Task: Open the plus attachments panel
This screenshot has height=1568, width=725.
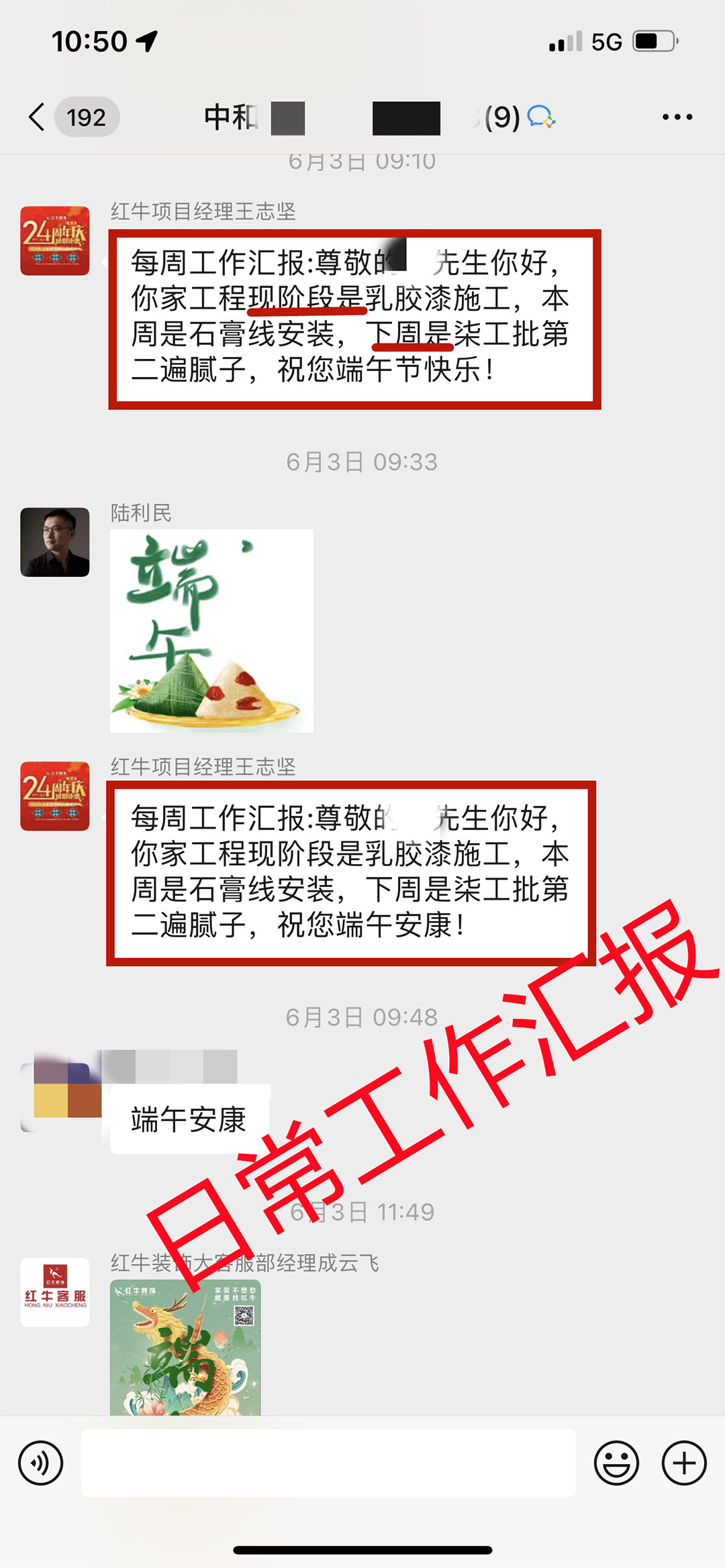Action: coord(683,1463)
